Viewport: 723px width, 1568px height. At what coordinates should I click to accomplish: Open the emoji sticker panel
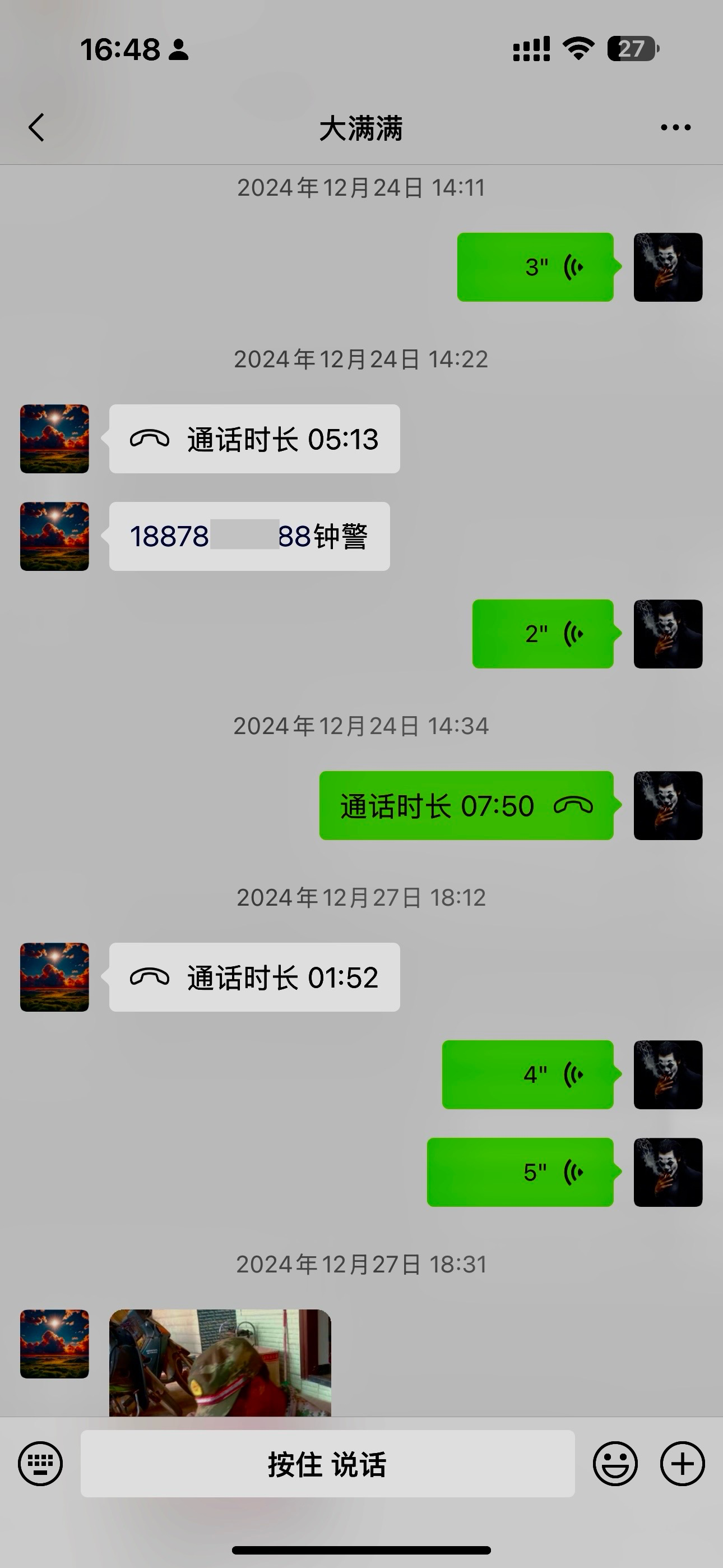click(615, 1463)
